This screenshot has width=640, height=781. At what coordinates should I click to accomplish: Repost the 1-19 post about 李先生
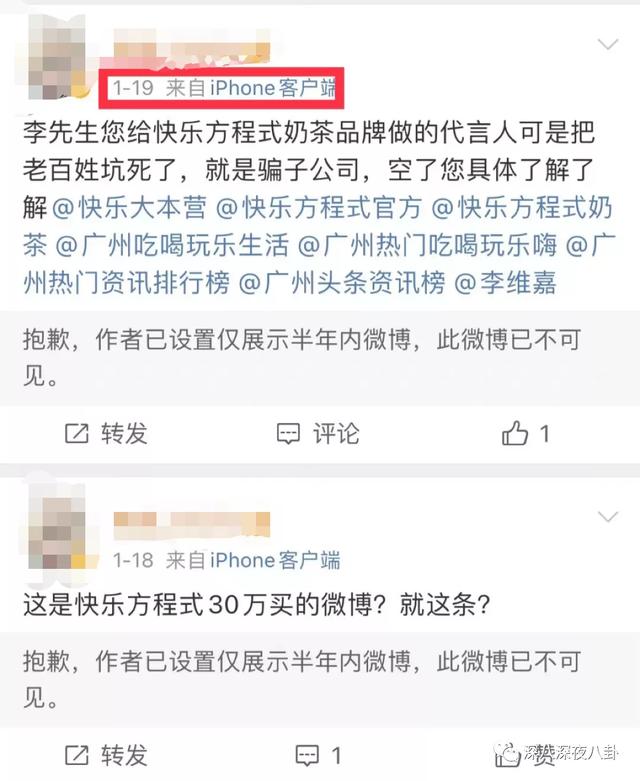(106, 433)
